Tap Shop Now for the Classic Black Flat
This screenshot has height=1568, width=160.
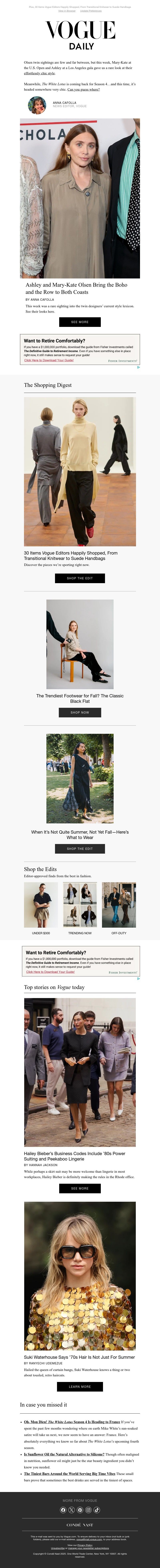[80, 712]
